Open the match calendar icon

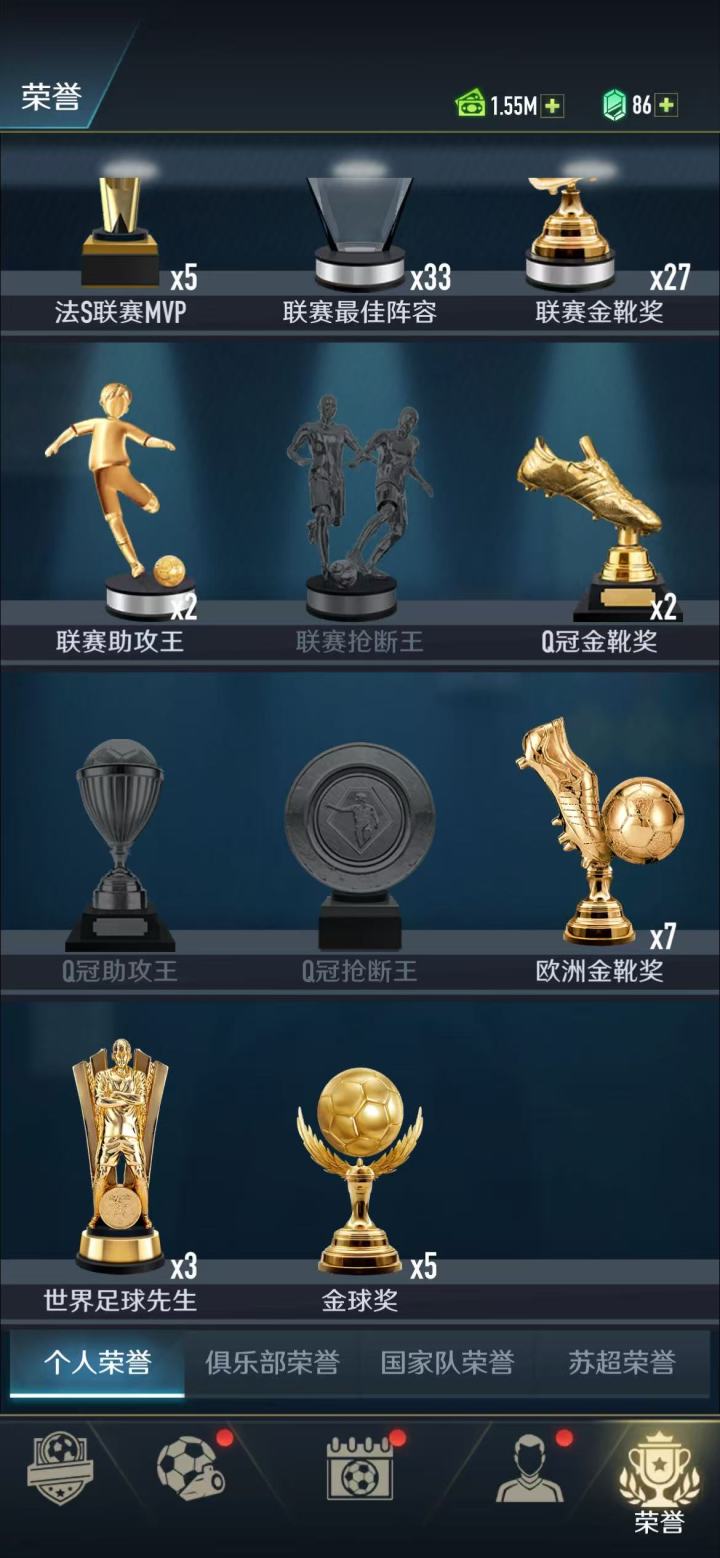(x=360, y=1468)
